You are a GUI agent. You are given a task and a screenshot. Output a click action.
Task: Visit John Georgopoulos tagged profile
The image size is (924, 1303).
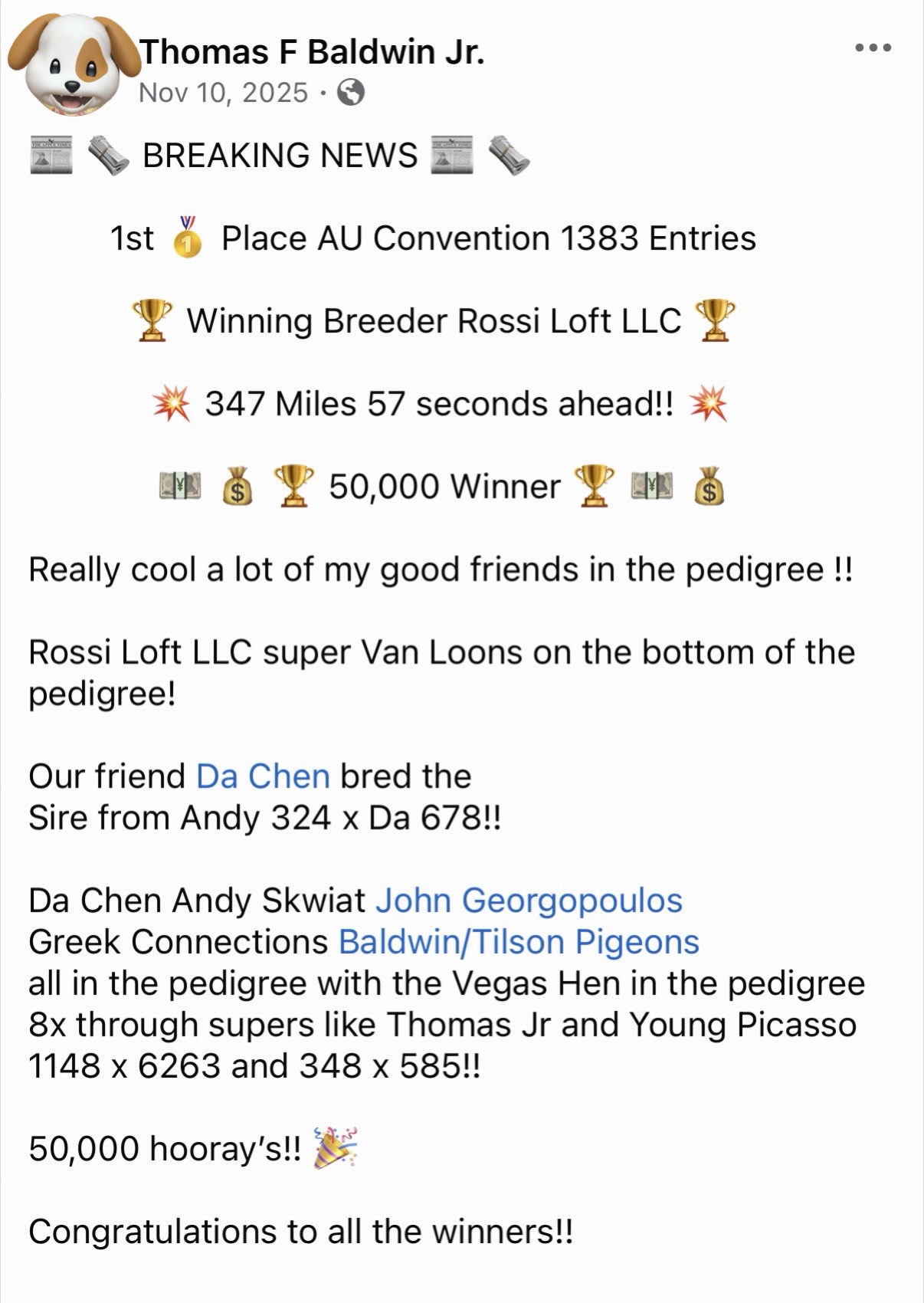click(528, 901)
